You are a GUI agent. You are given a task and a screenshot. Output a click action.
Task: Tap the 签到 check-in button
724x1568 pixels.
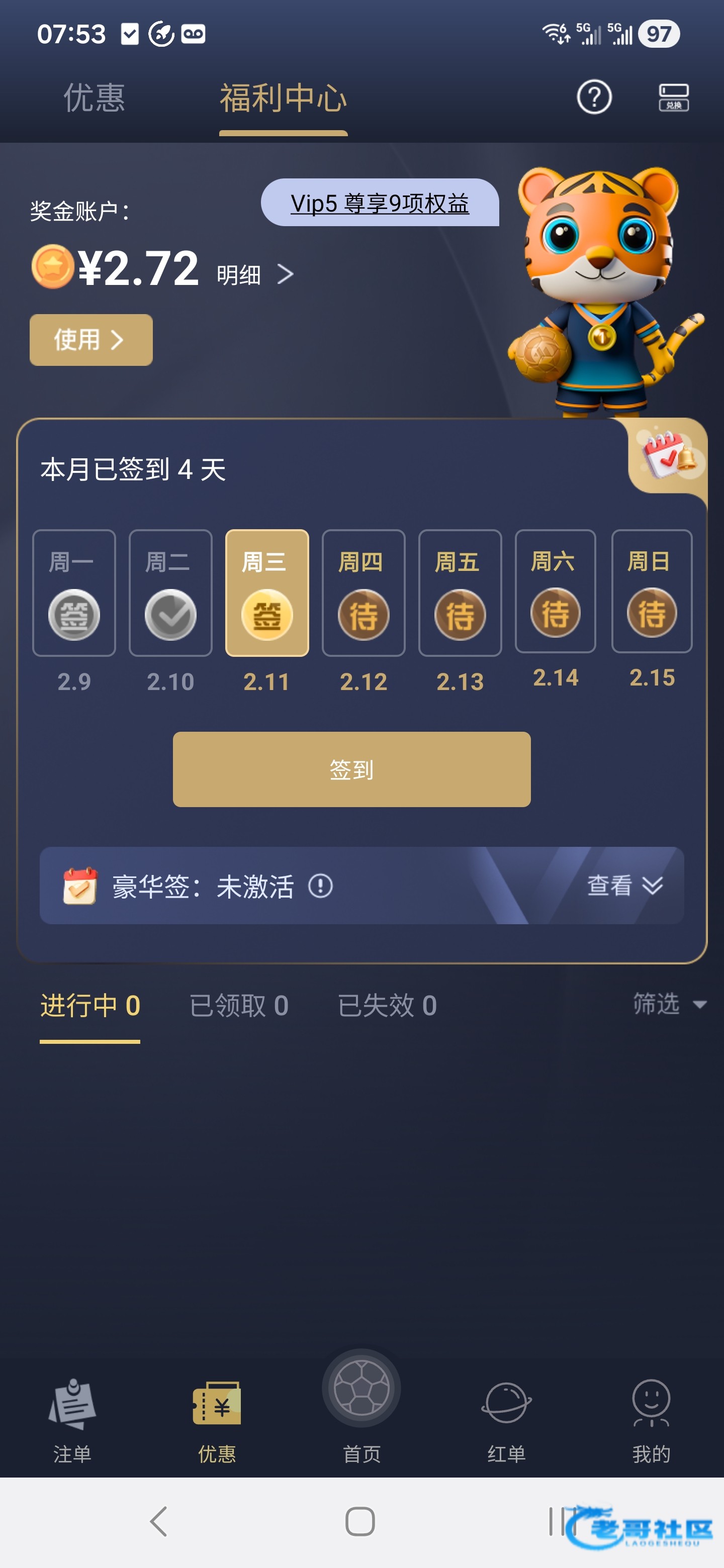[x=351, y=769]
